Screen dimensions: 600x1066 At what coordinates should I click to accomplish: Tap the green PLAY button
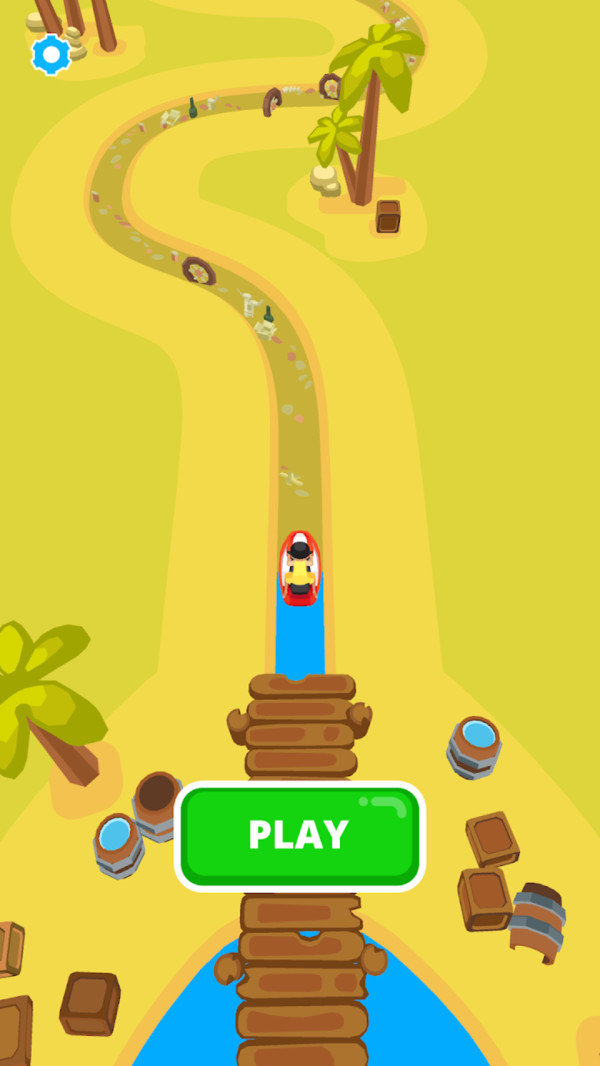(300, 836)
